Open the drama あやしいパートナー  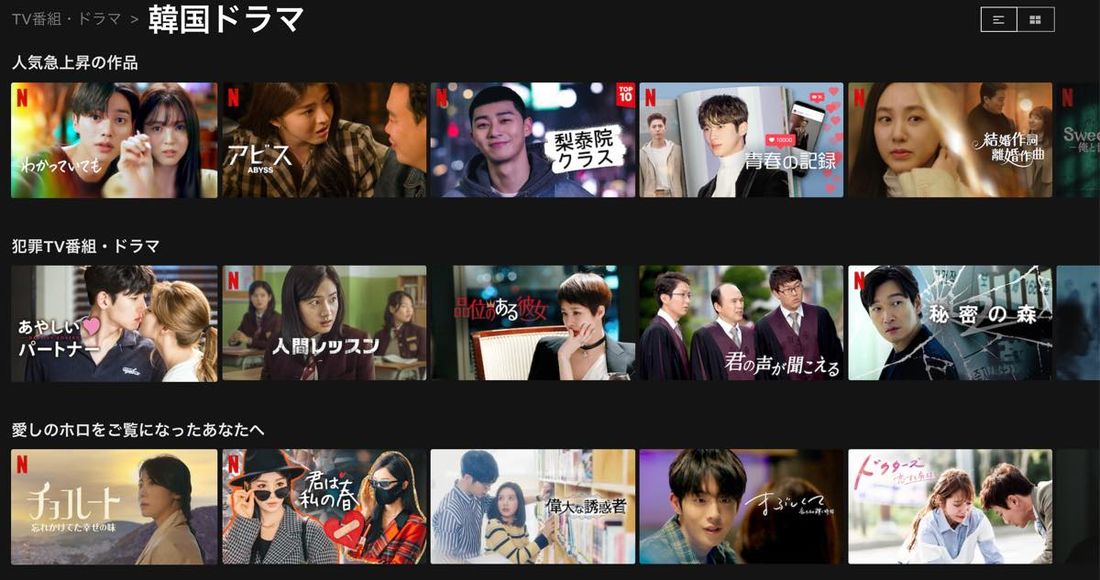[x=114, y=323]
